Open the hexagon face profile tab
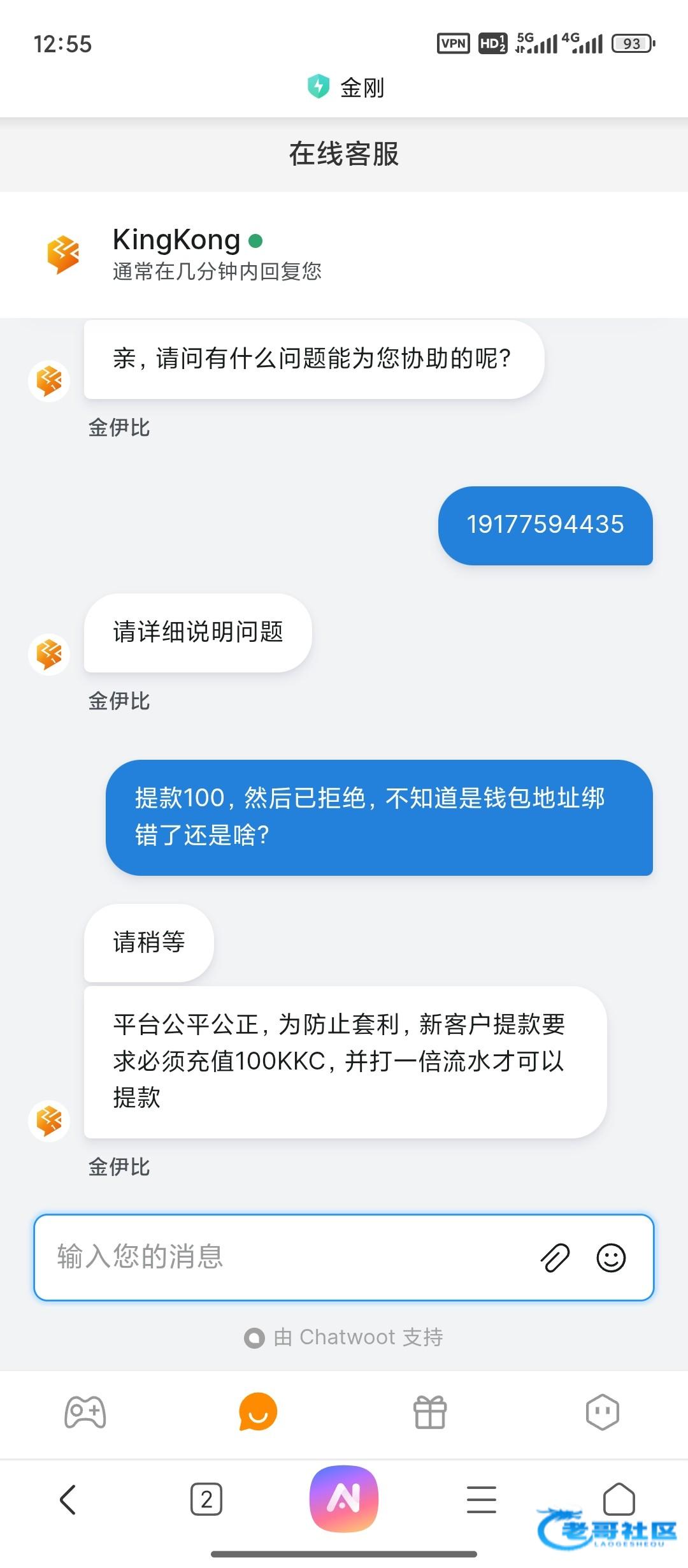 [602, 1412]
